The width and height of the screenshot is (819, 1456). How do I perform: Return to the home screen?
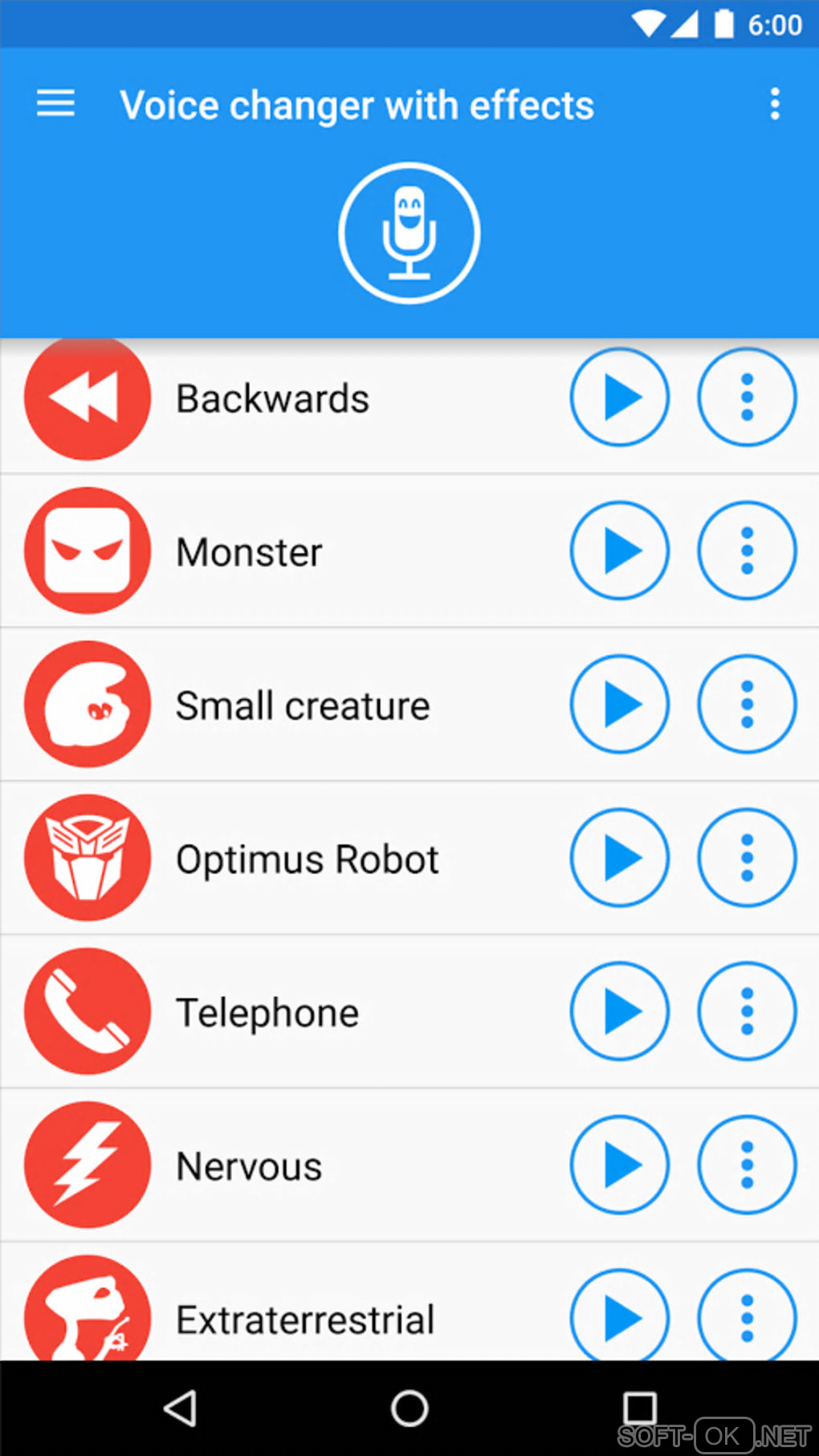pyautogui.click(x=409, y=1409)
